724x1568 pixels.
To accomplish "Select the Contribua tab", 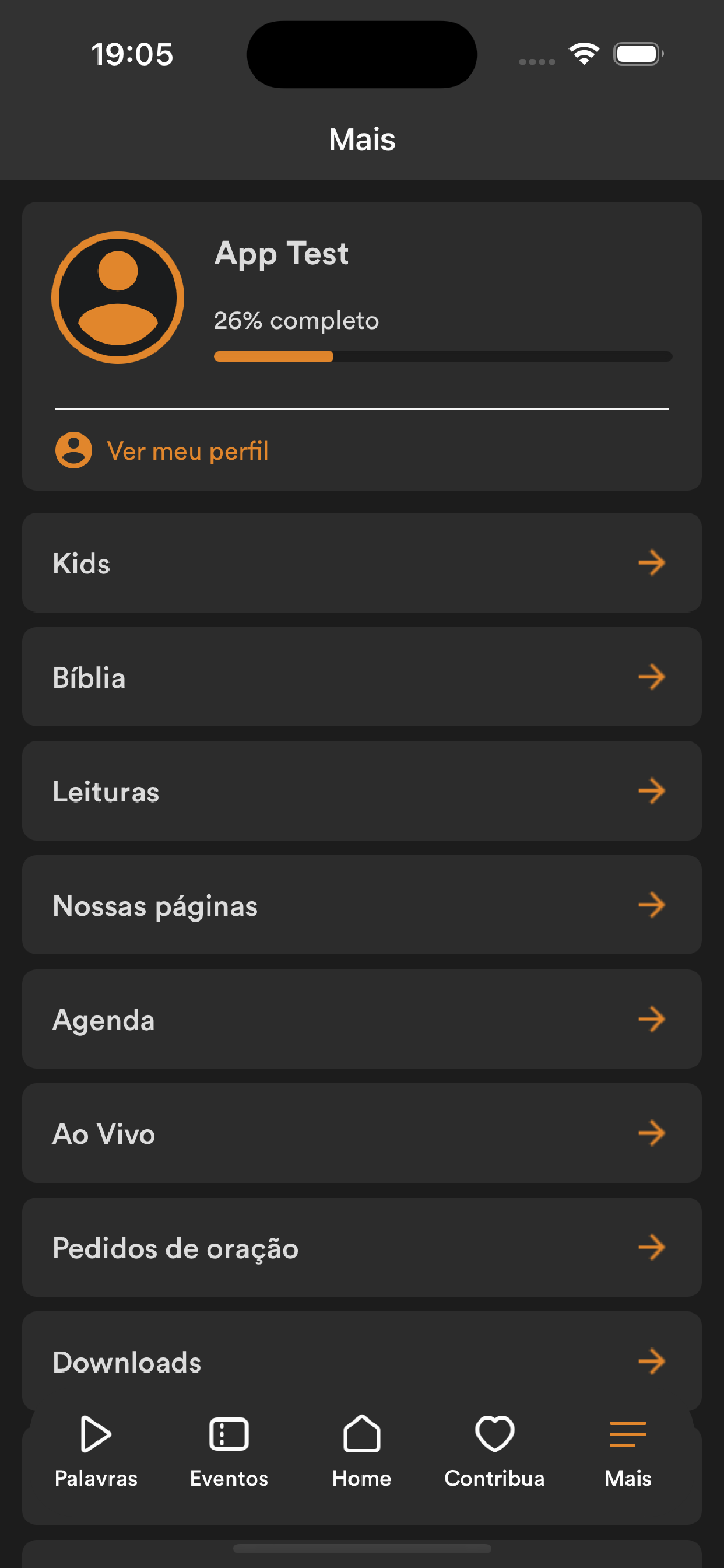I will point(495,1452).
